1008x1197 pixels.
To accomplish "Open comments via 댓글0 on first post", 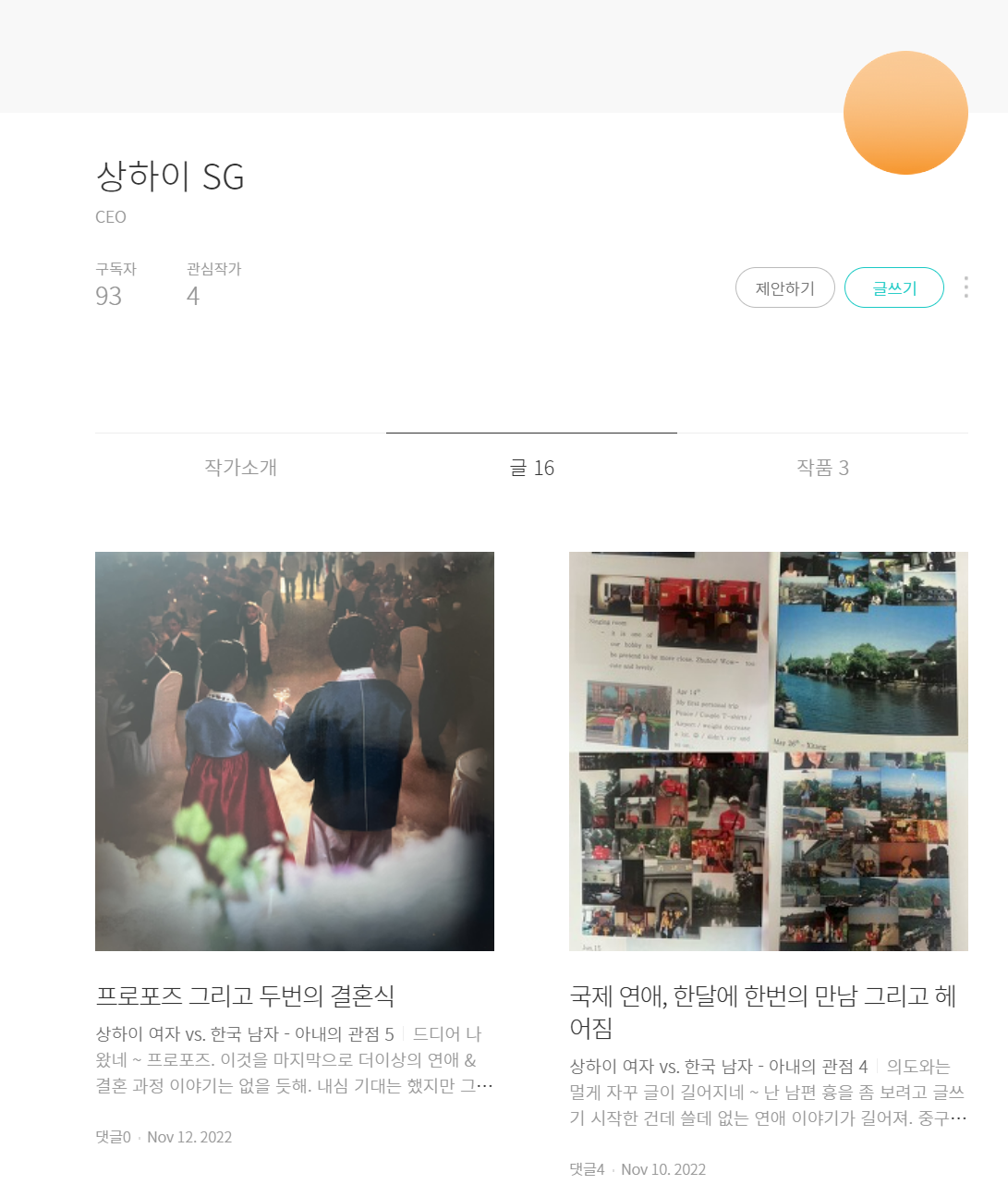I will (115, 1137).
